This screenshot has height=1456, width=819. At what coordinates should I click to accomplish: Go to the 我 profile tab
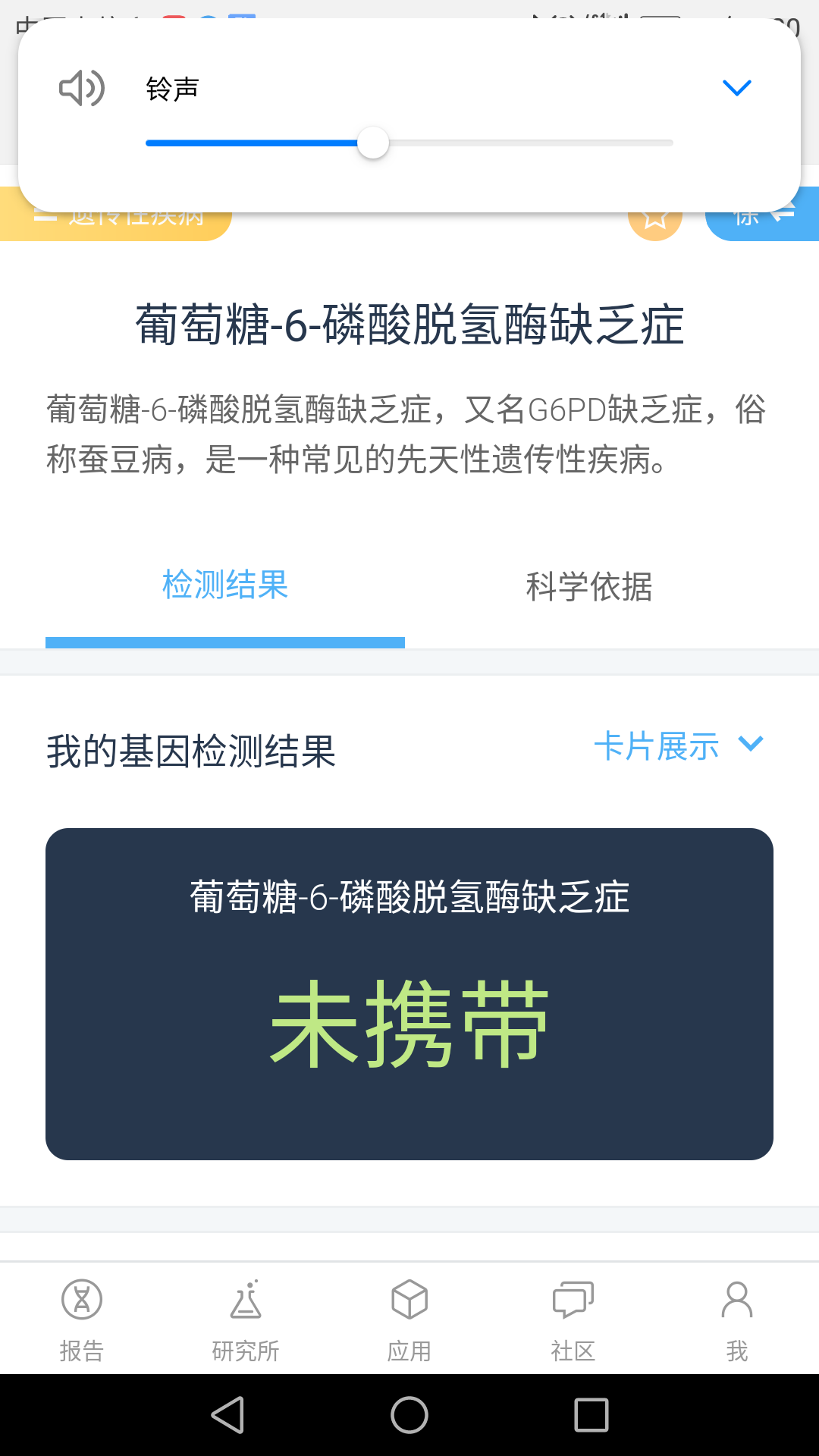click(737, 1318)
